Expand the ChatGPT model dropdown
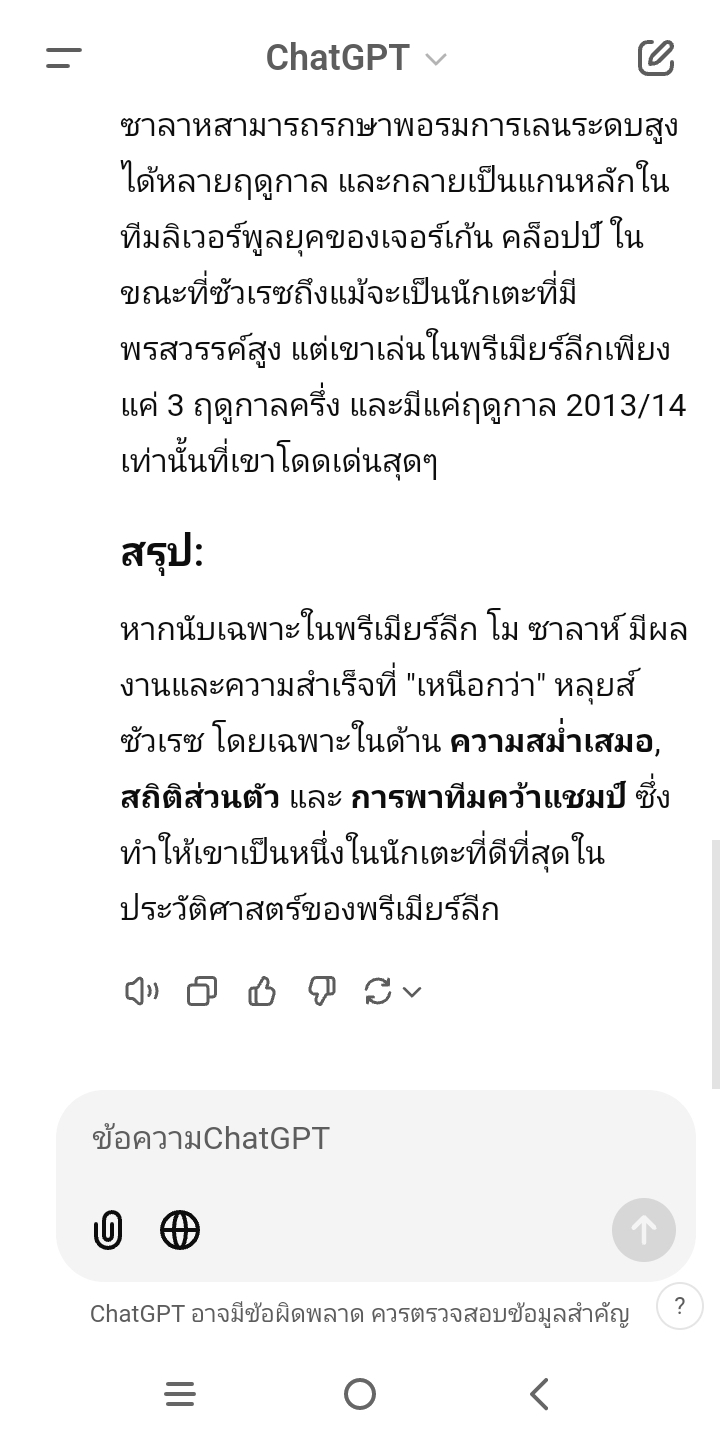The height and width of the screenshot is (1441, 720). 356,58
